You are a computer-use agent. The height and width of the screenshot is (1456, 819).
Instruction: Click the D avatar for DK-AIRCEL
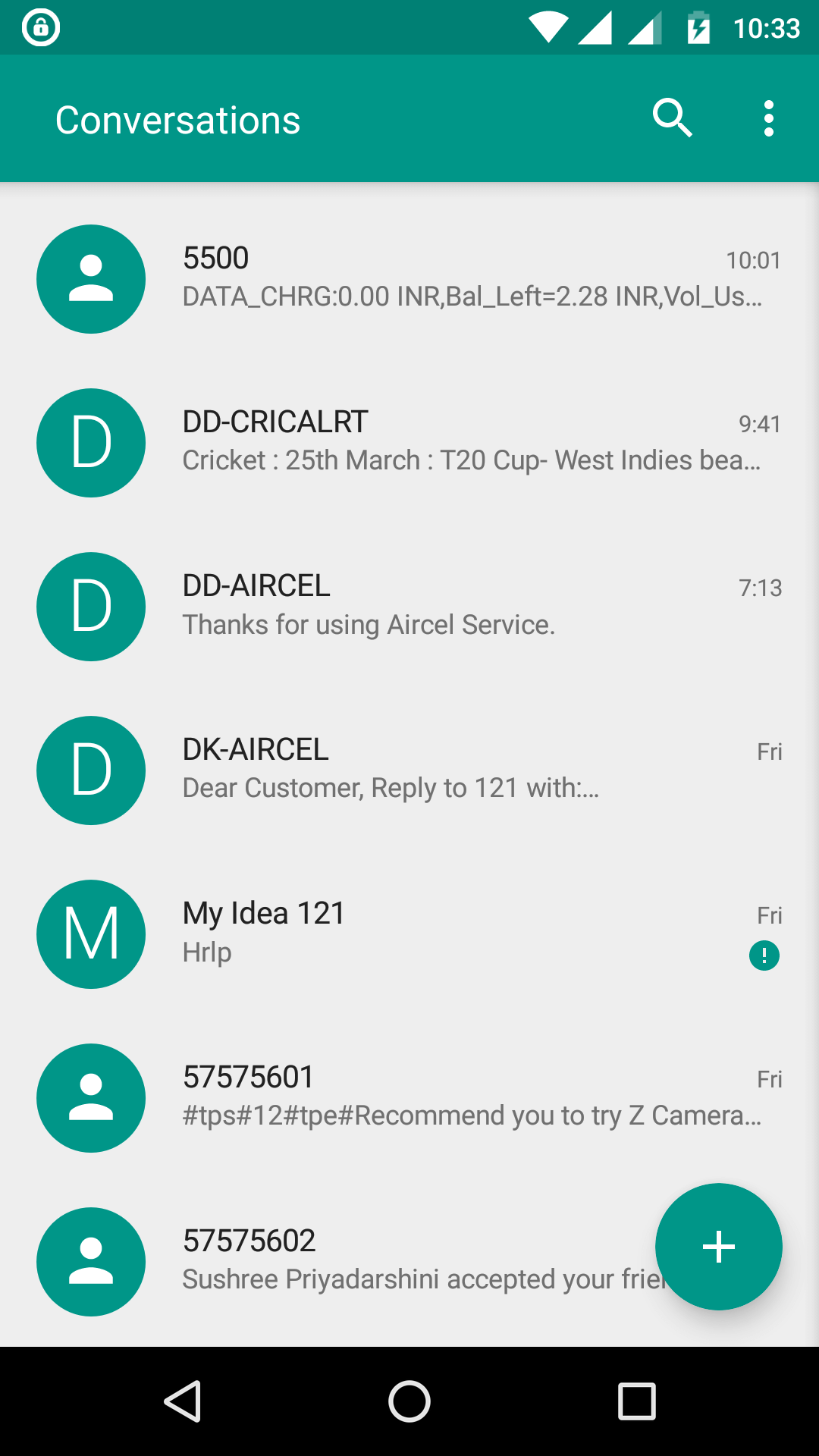90,770
